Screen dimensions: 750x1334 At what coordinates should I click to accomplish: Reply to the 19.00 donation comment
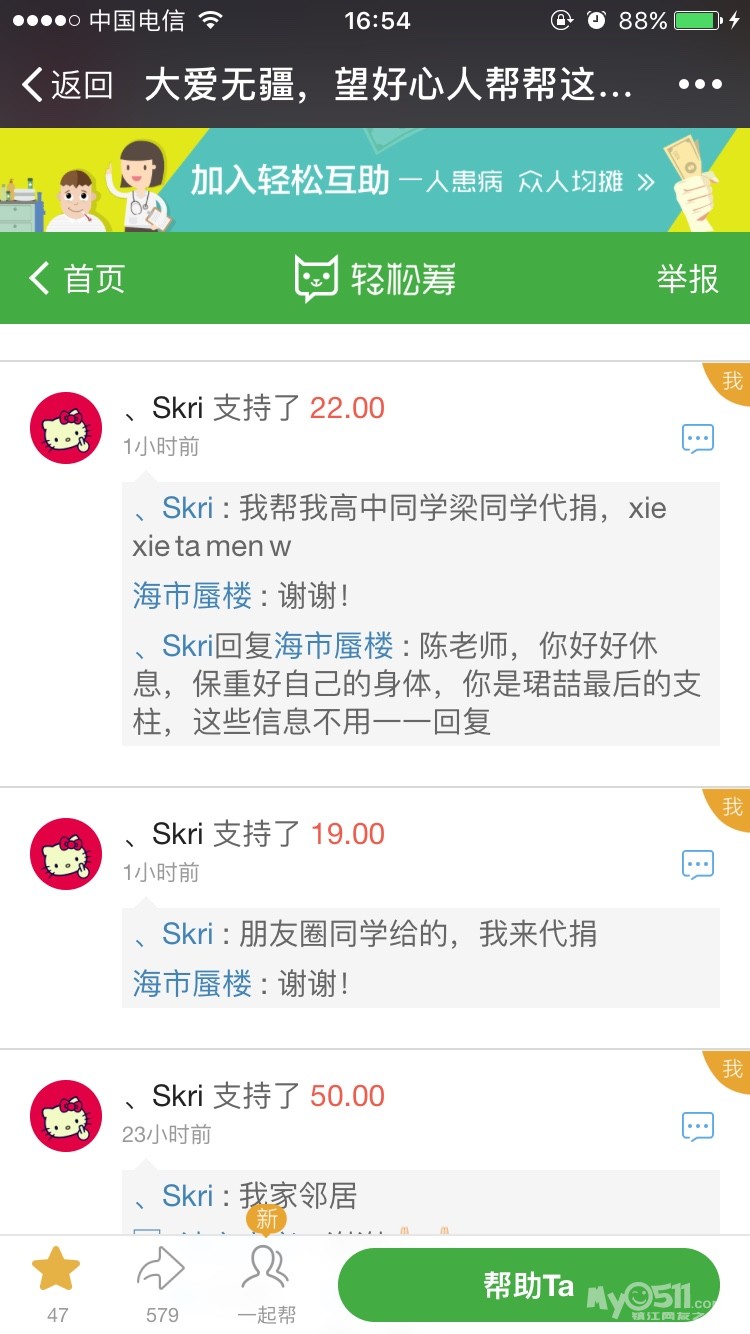(x=697, y=865)
